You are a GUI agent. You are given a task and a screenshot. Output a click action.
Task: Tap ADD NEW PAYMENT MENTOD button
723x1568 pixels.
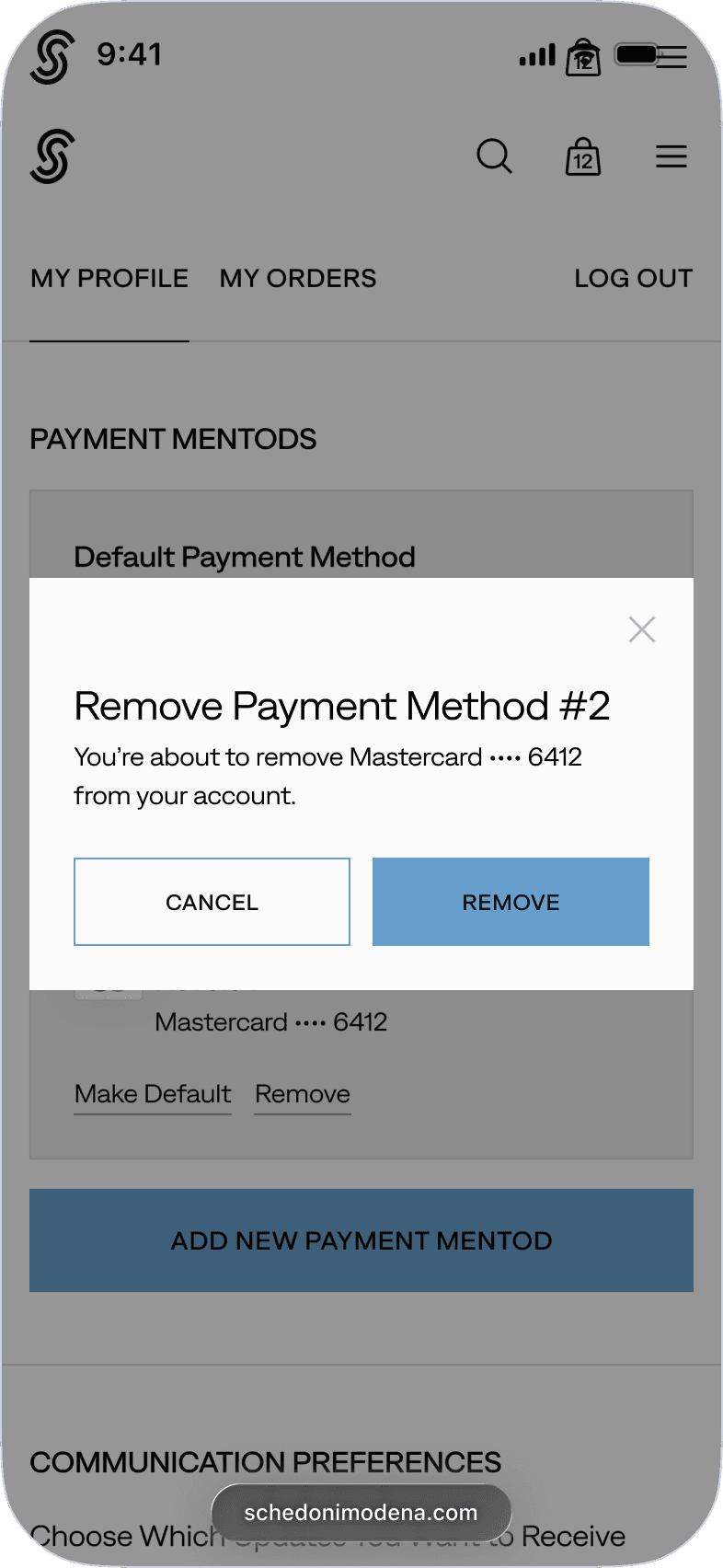click(361, 1240)
